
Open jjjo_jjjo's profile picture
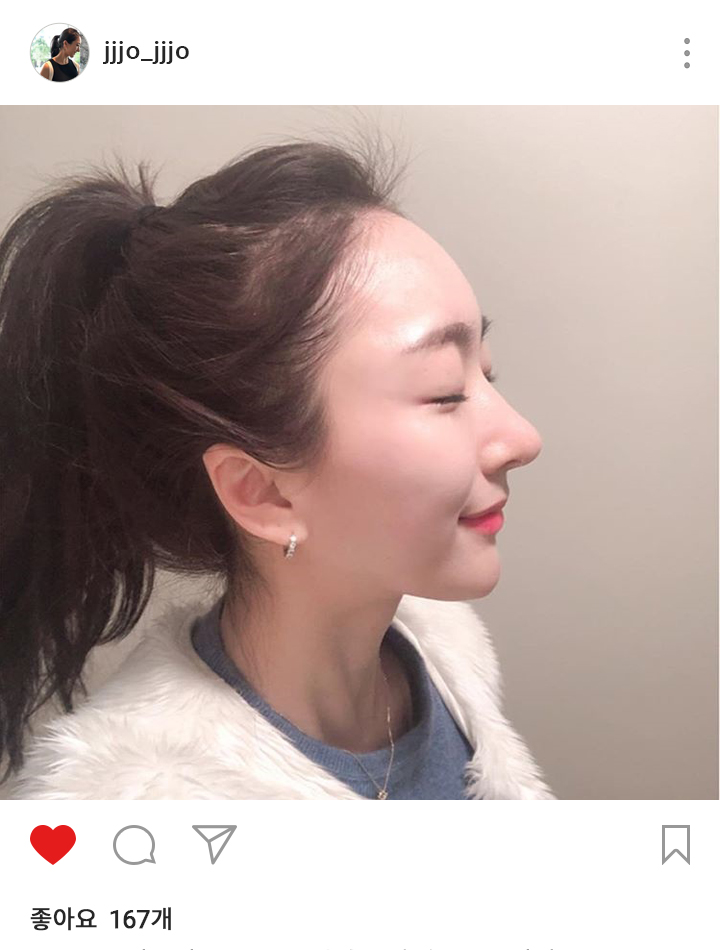coord(60,52)
